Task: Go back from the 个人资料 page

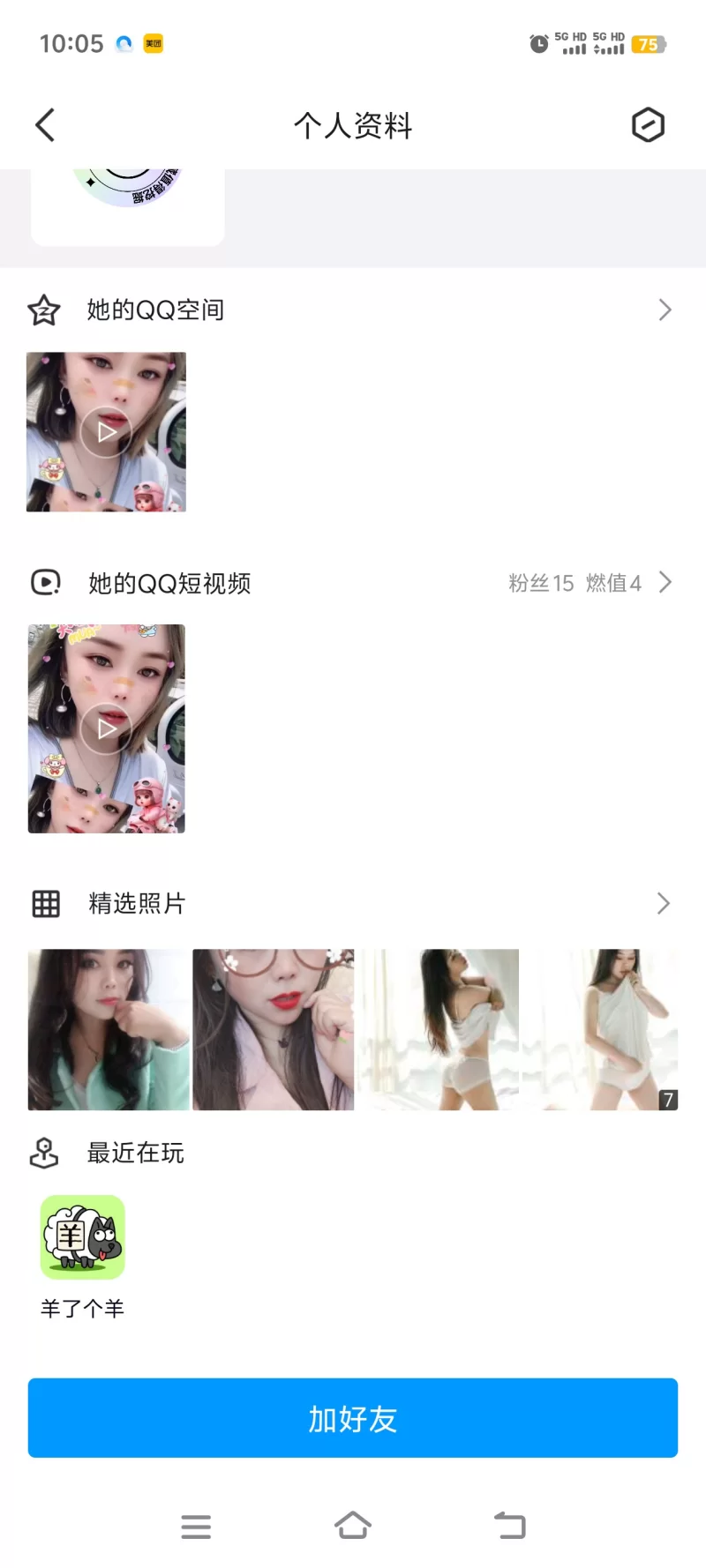Action: [45, 125]
